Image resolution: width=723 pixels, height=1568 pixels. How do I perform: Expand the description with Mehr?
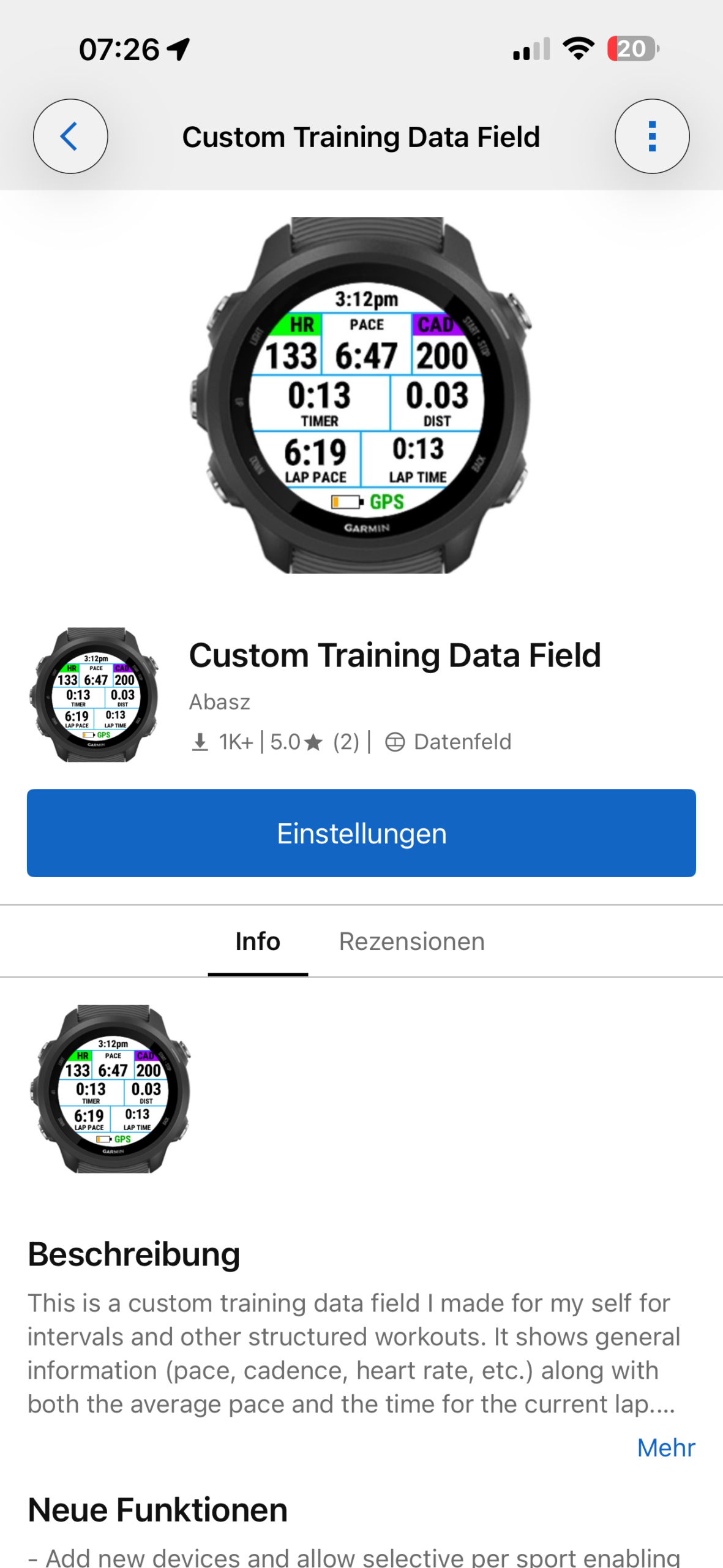(x=665, y=1448)
